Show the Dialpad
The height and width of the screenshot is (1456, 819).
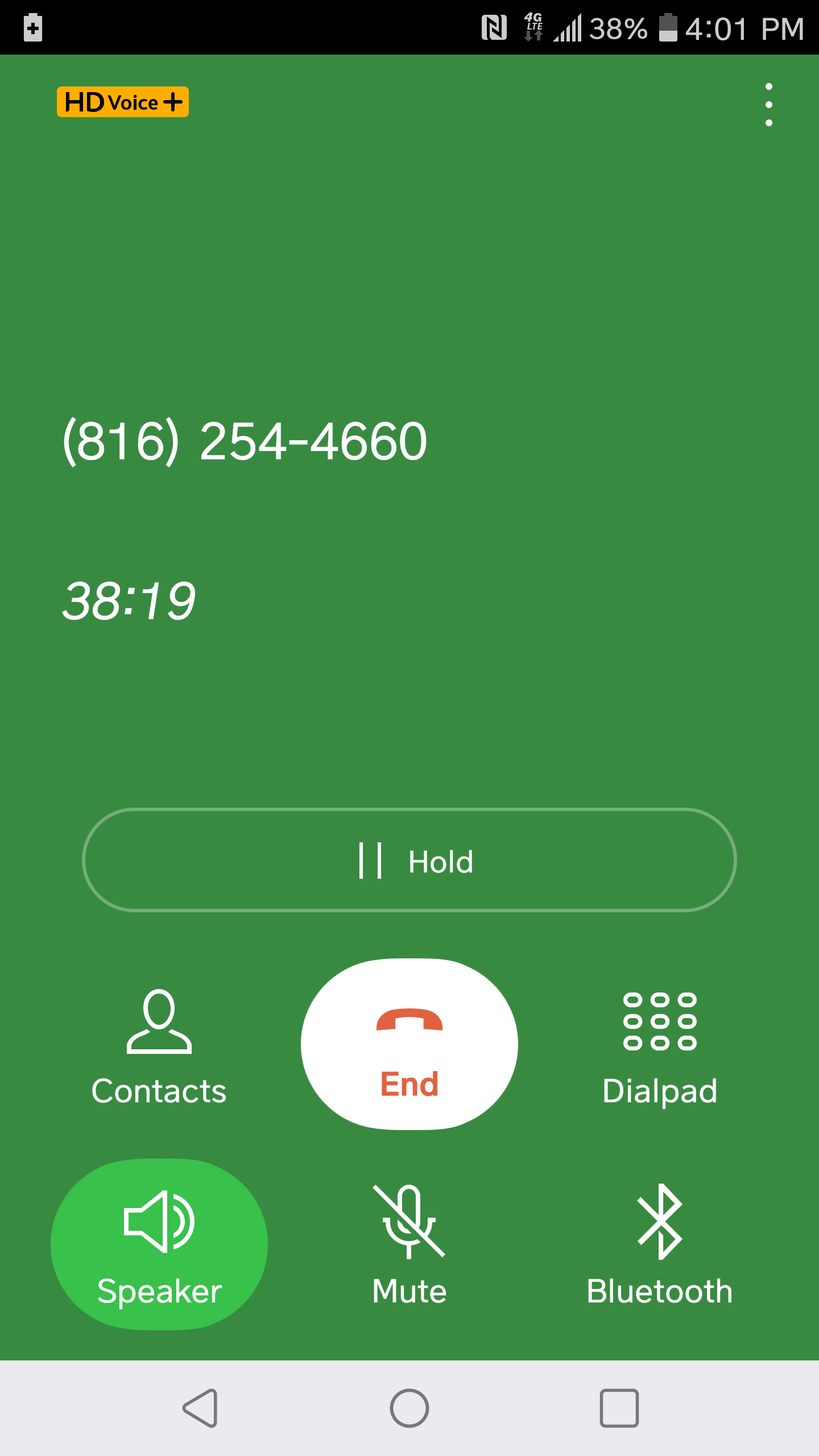(660, 1048)
